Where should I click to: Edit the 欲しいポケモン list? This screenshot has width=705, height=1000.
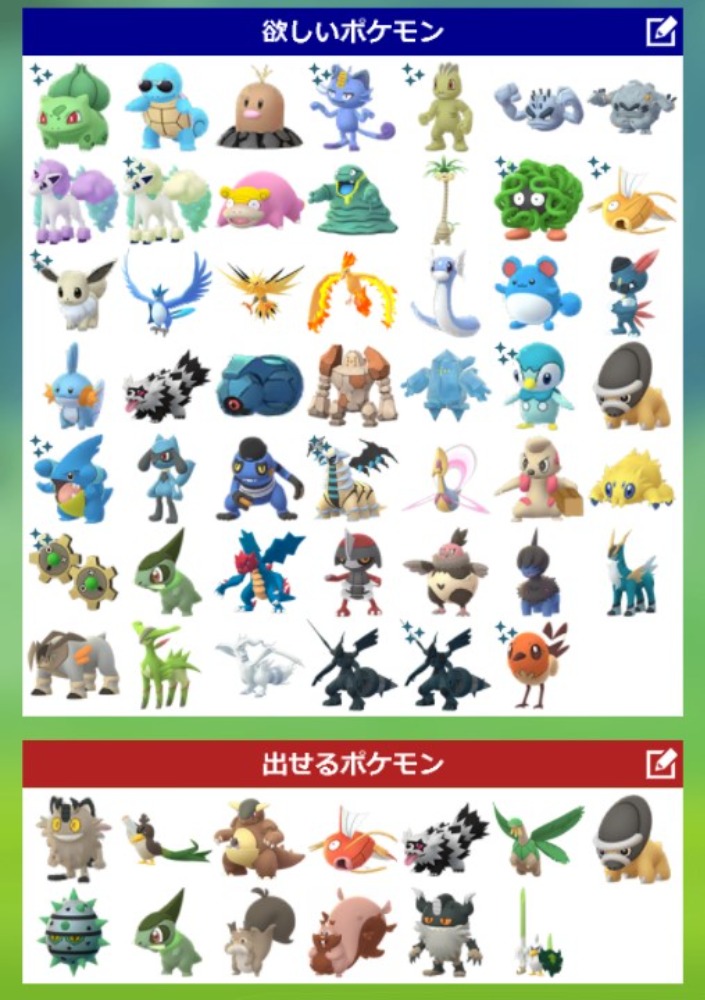coord(660,32)
